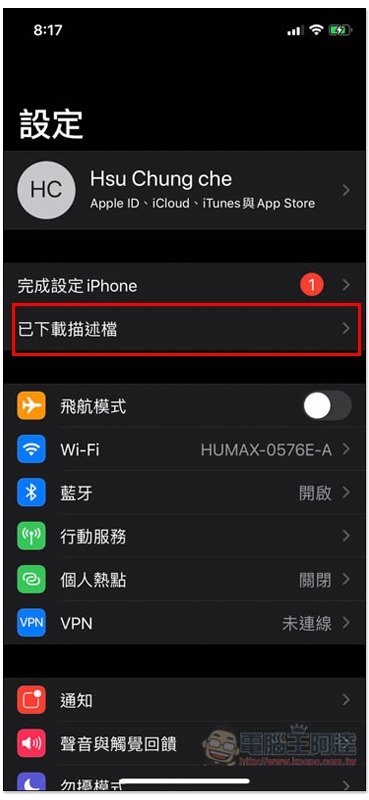This screenshot has width=369, height=800.
Task: Open Hsu Chung che Apple ID profile
Action: pyautogui.click(x=184, y=190)
